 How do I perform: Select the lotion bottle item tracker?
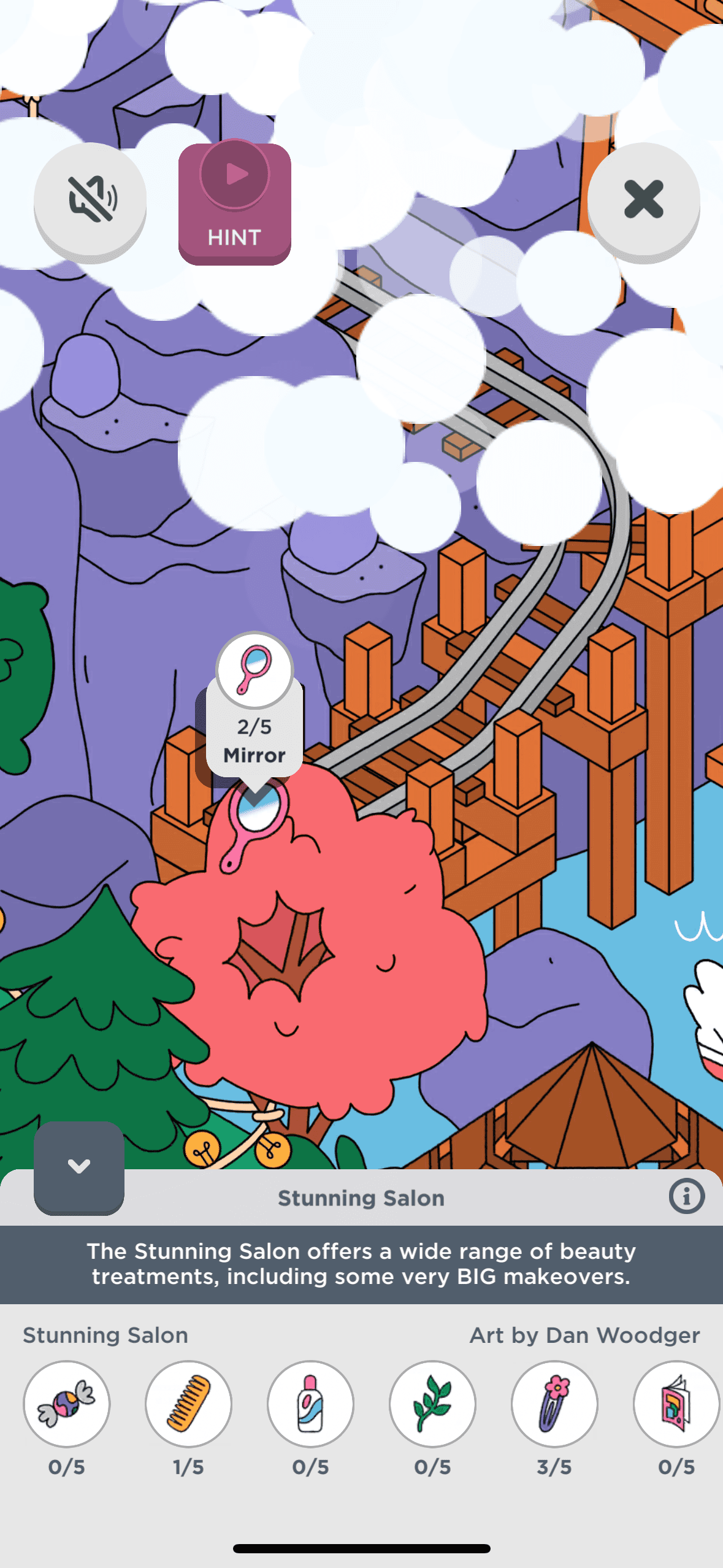310,1404
